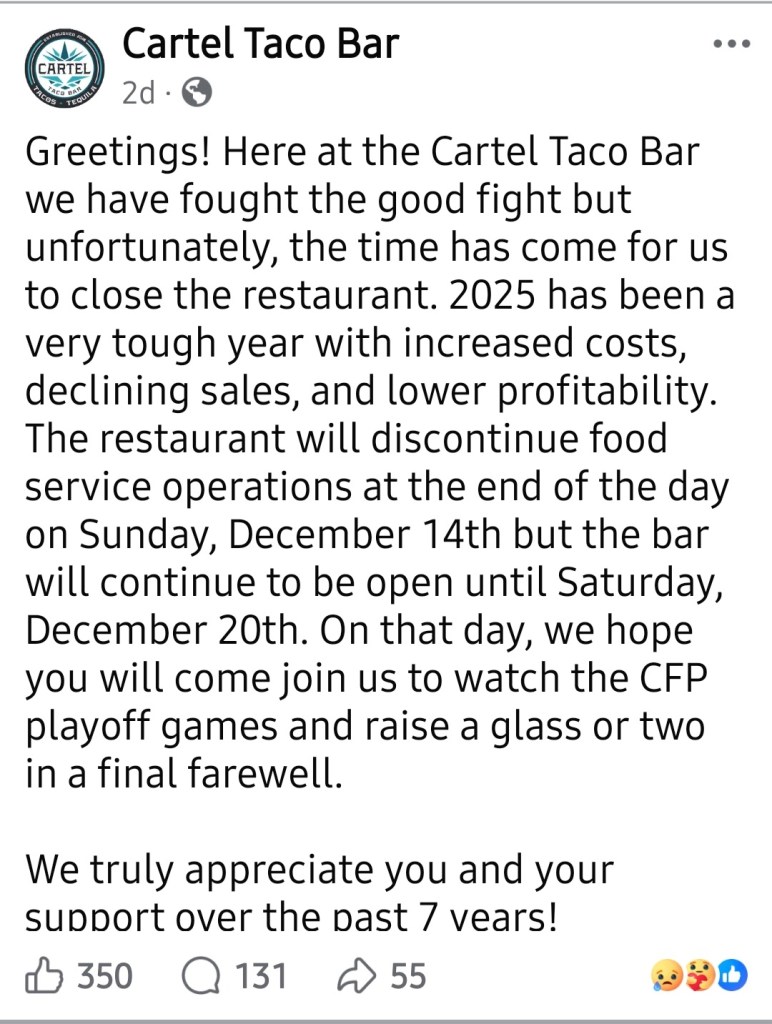This screenshot has height=1024, width=772.
Task: Open Cartel Taco Bar profile picture
Action: point(64,69)
